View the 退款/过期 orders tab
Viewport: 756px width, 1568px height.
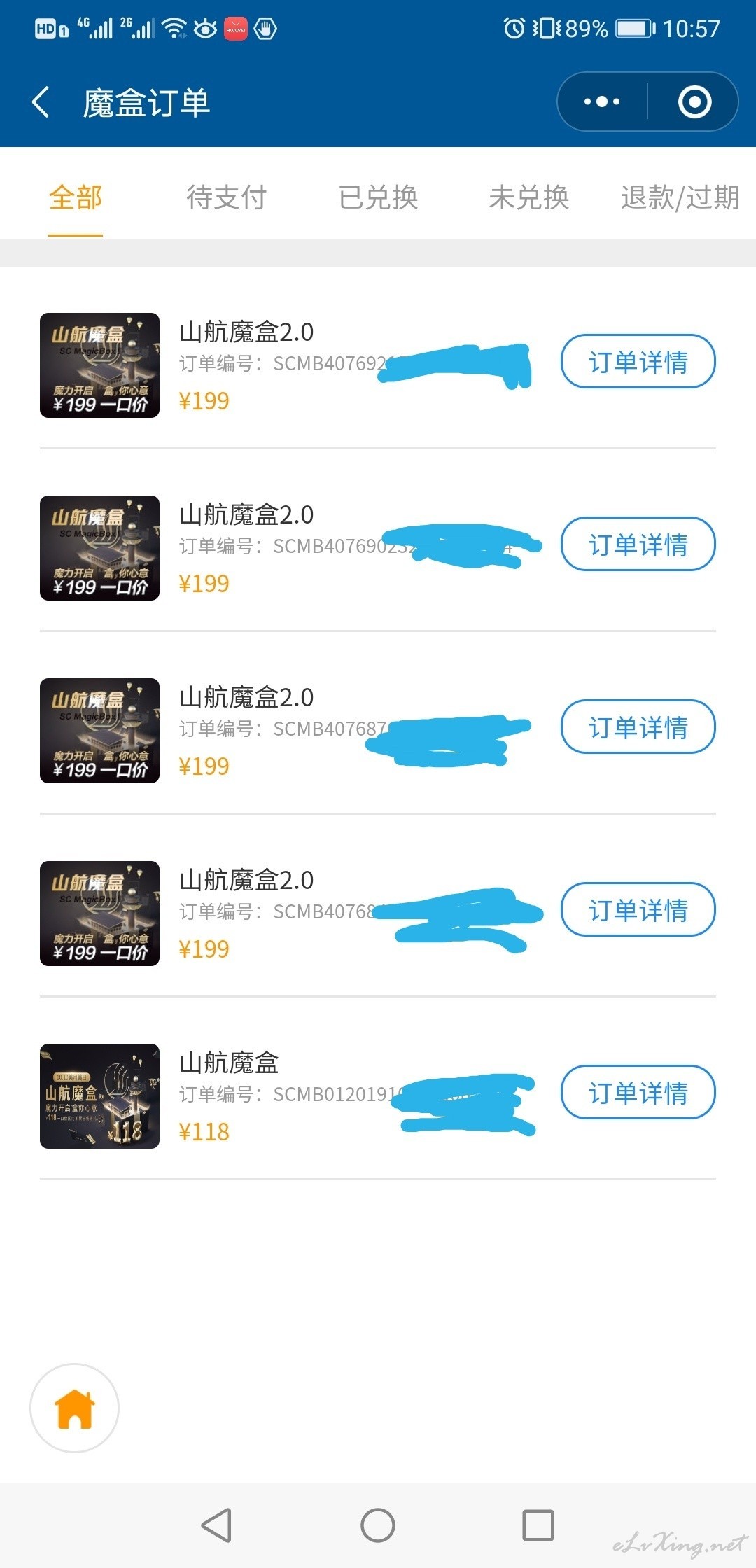(680, 197)
